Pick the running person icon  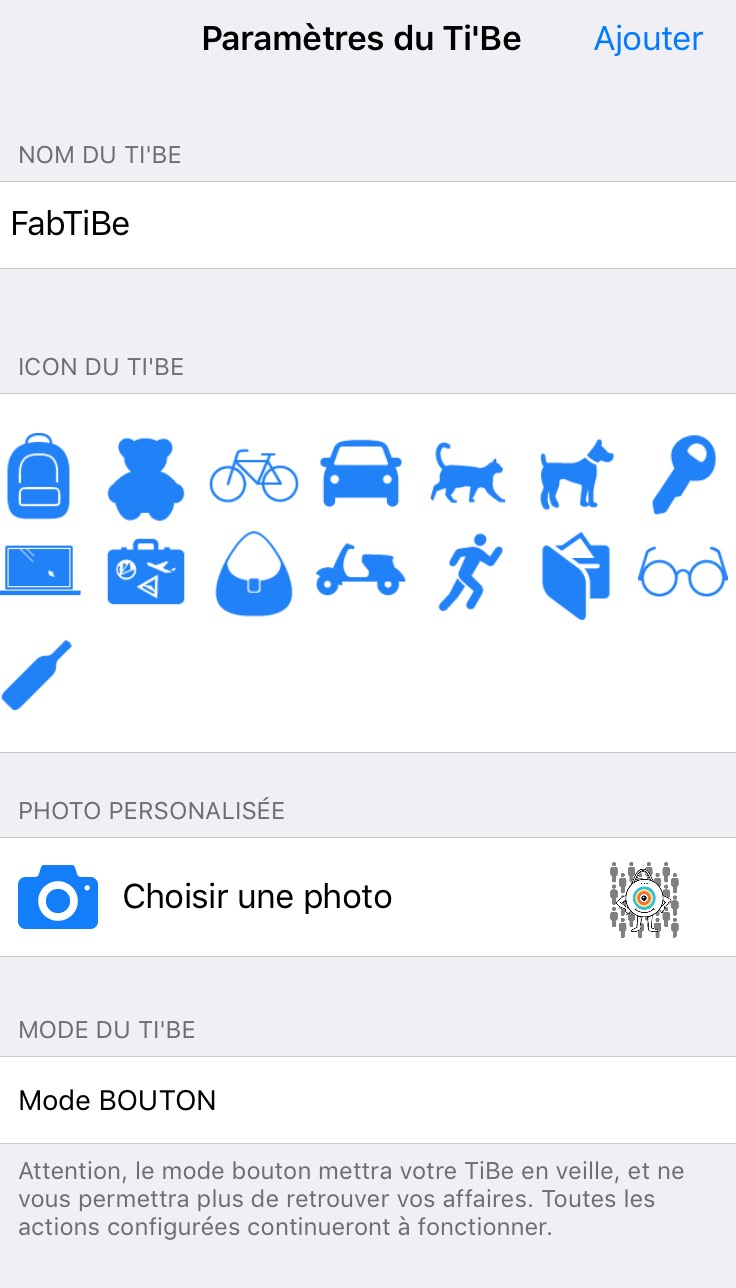(468, 572)
